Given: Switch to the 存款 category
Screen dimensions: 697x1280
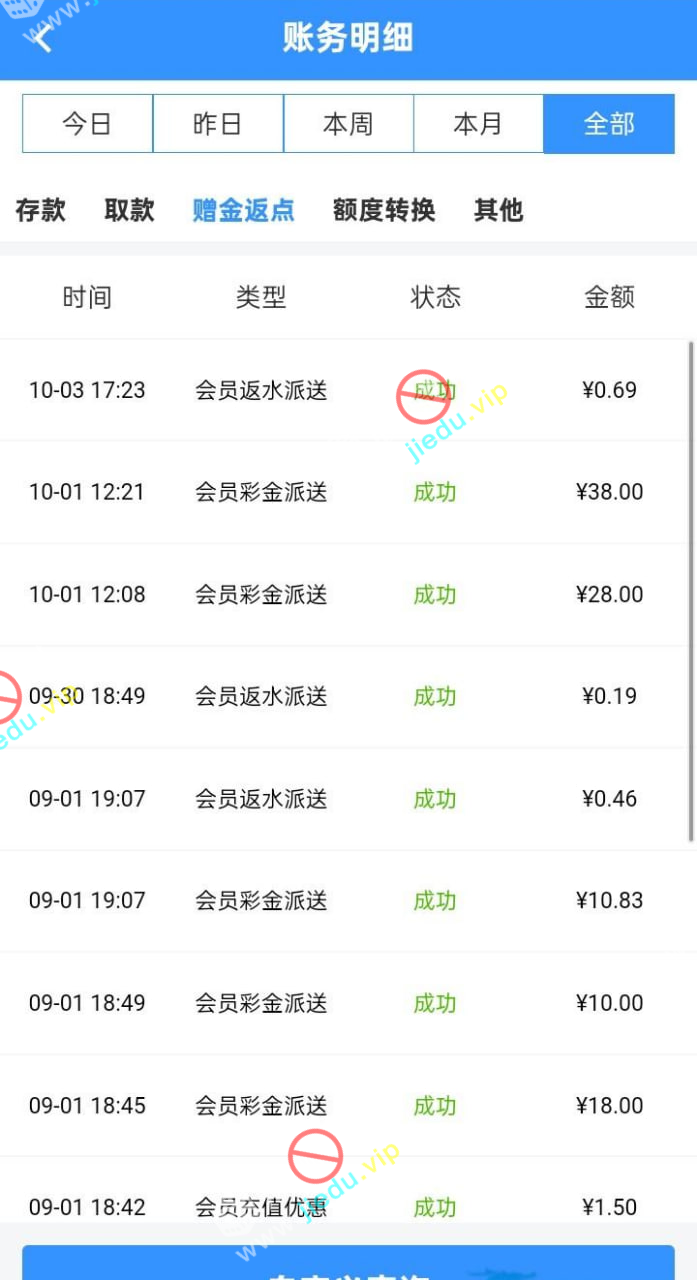Looking at the screenshot, I should [x=40, y=210].
